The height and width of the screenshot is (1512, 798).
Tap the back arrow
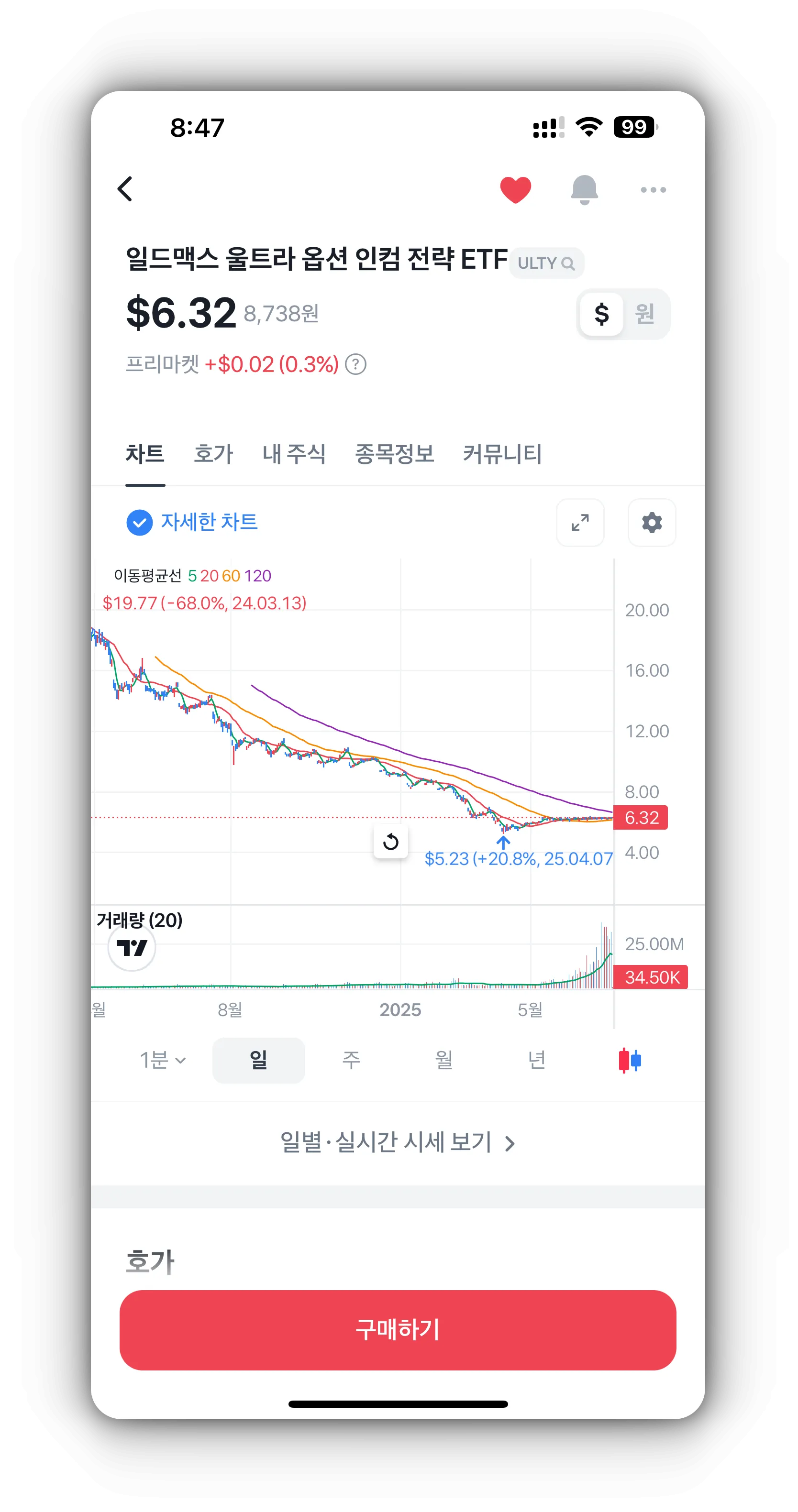(125, 189)
